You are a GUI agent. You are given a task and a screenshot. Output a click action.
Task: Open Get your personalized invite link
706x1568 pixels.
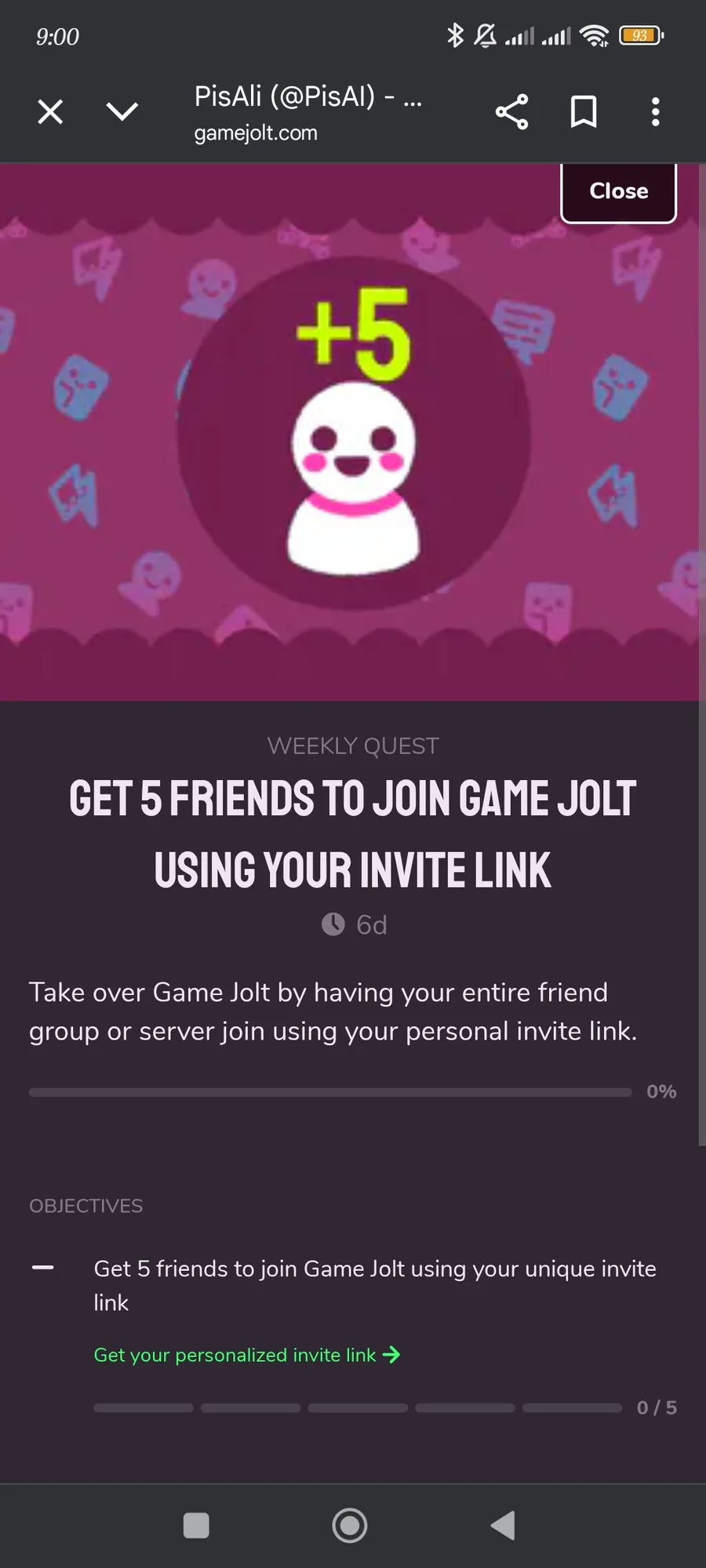coord(247,1355)
